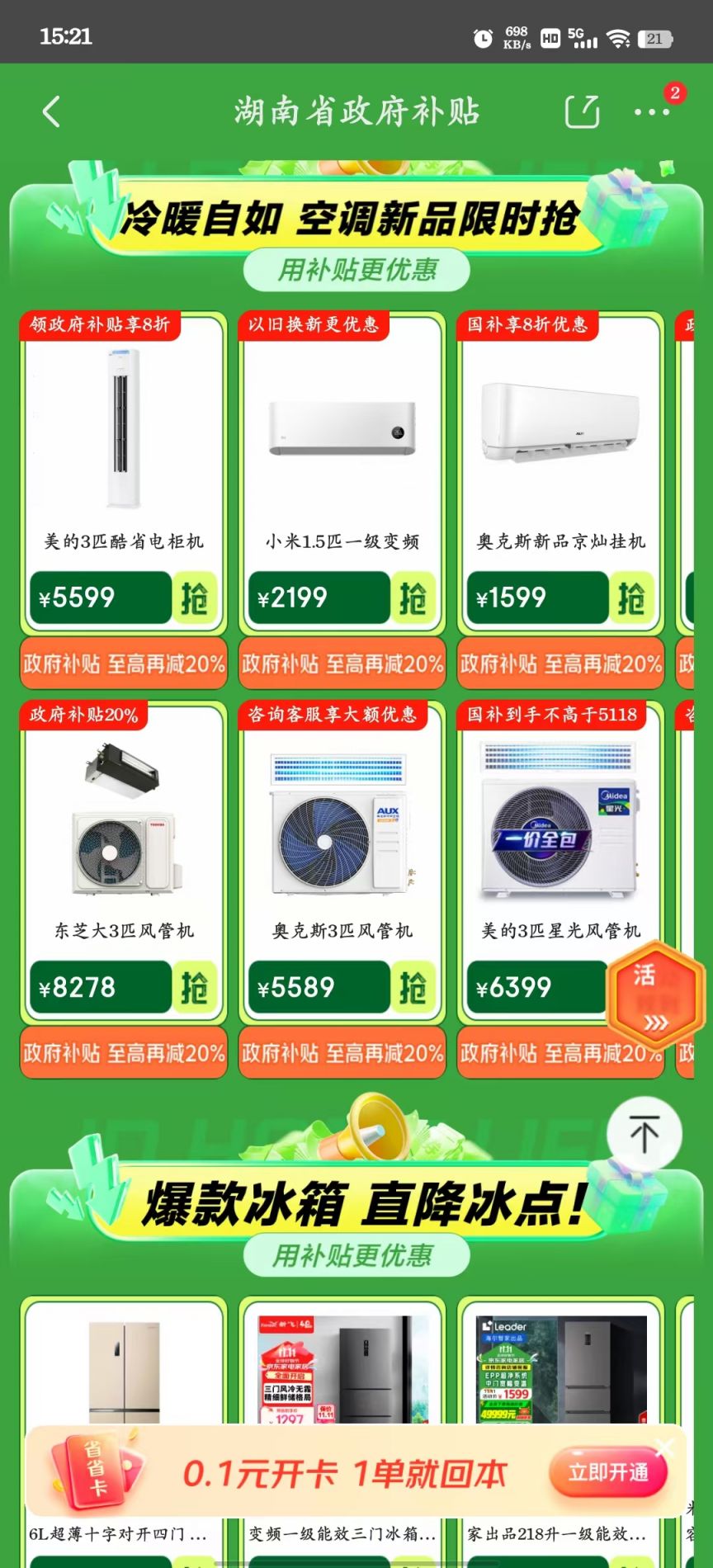Open the 奥克斯3匹风管机 product card

coord(342,834)
